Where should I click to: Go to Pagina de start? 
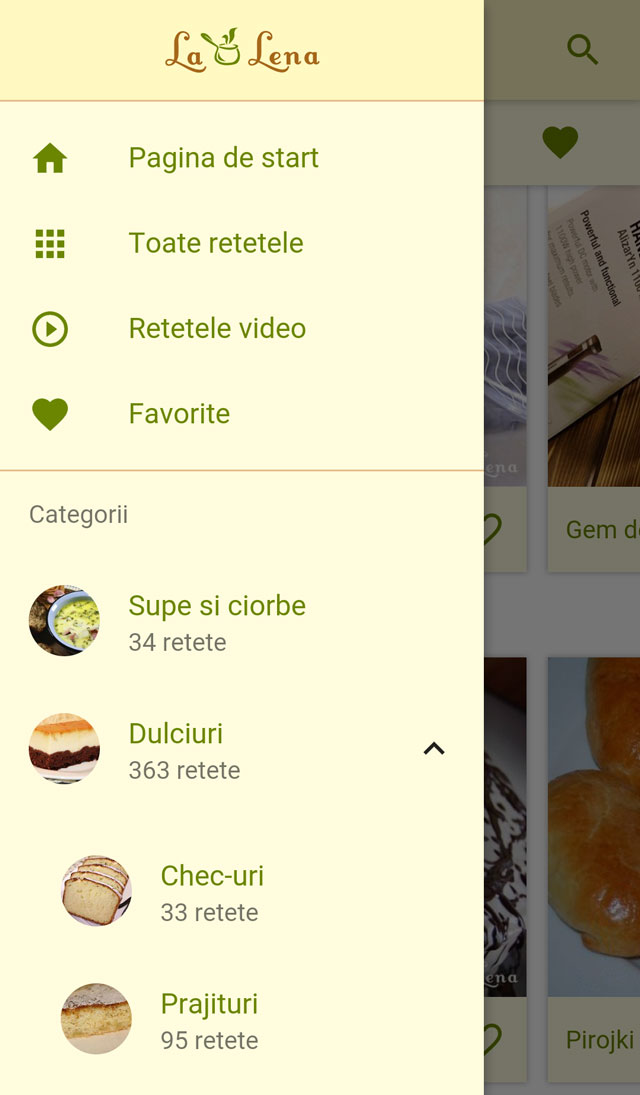point(223,158)
